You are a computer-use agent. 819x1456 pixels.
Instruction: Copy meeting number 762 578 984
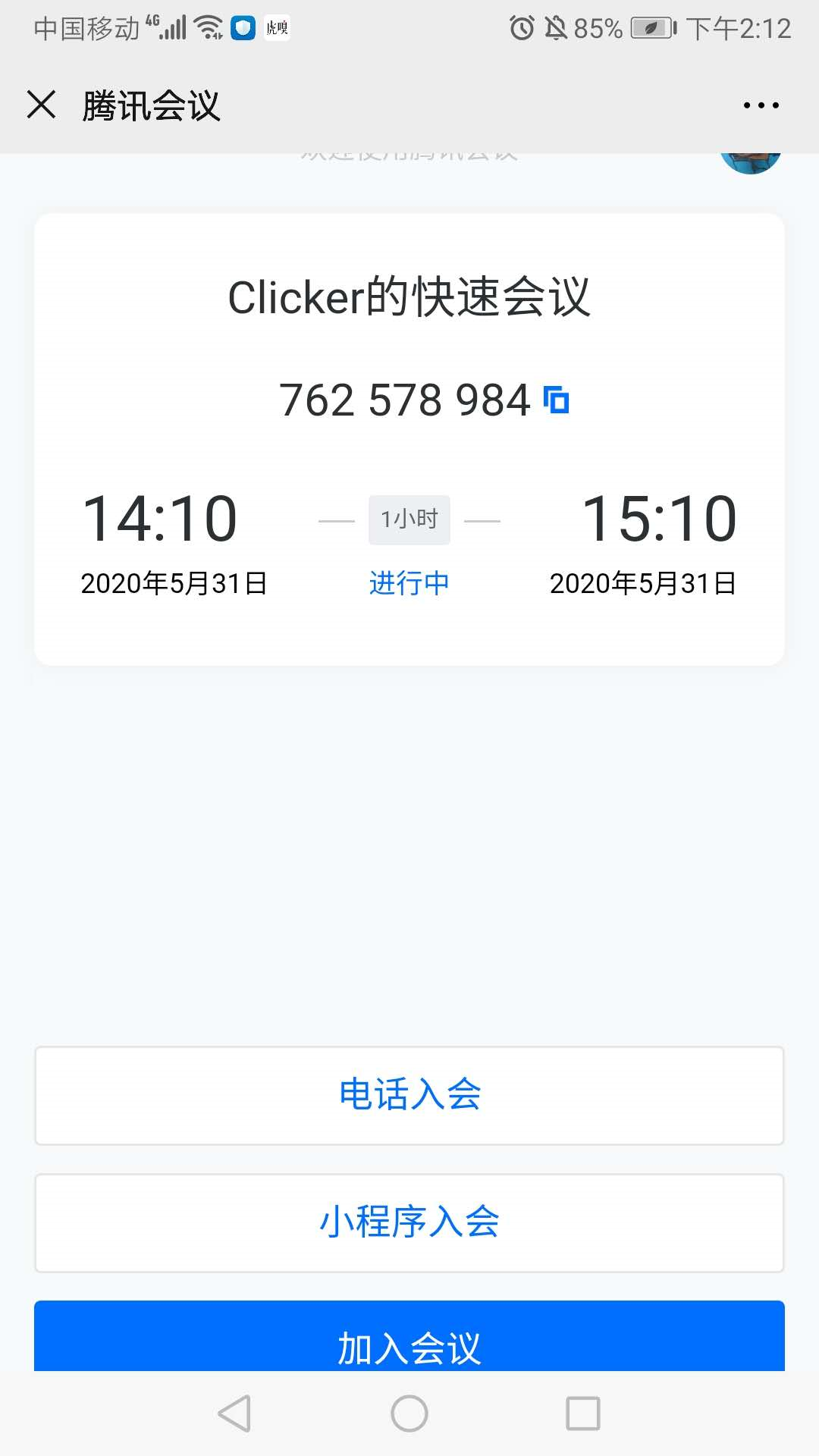[557, 400]
